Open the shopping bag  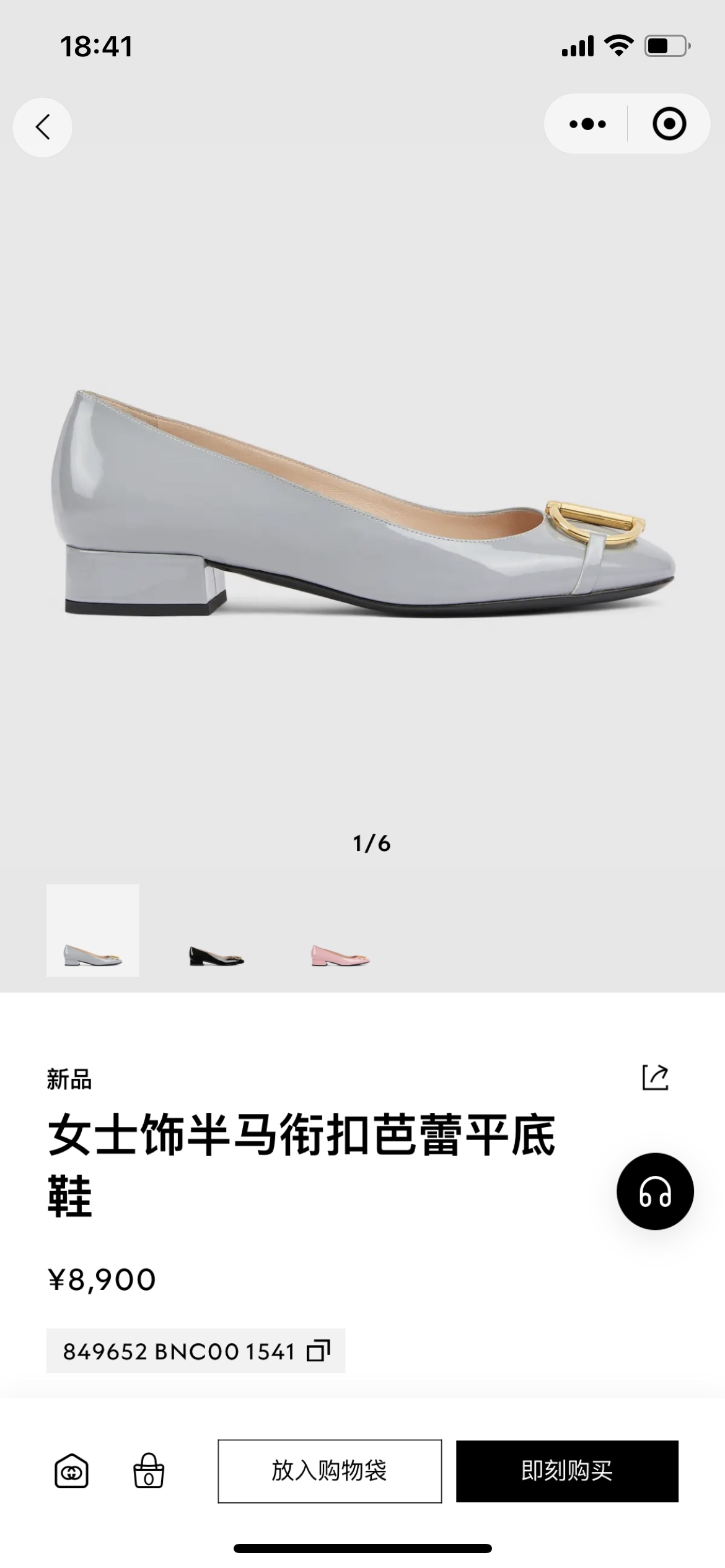click(149, 1471)
